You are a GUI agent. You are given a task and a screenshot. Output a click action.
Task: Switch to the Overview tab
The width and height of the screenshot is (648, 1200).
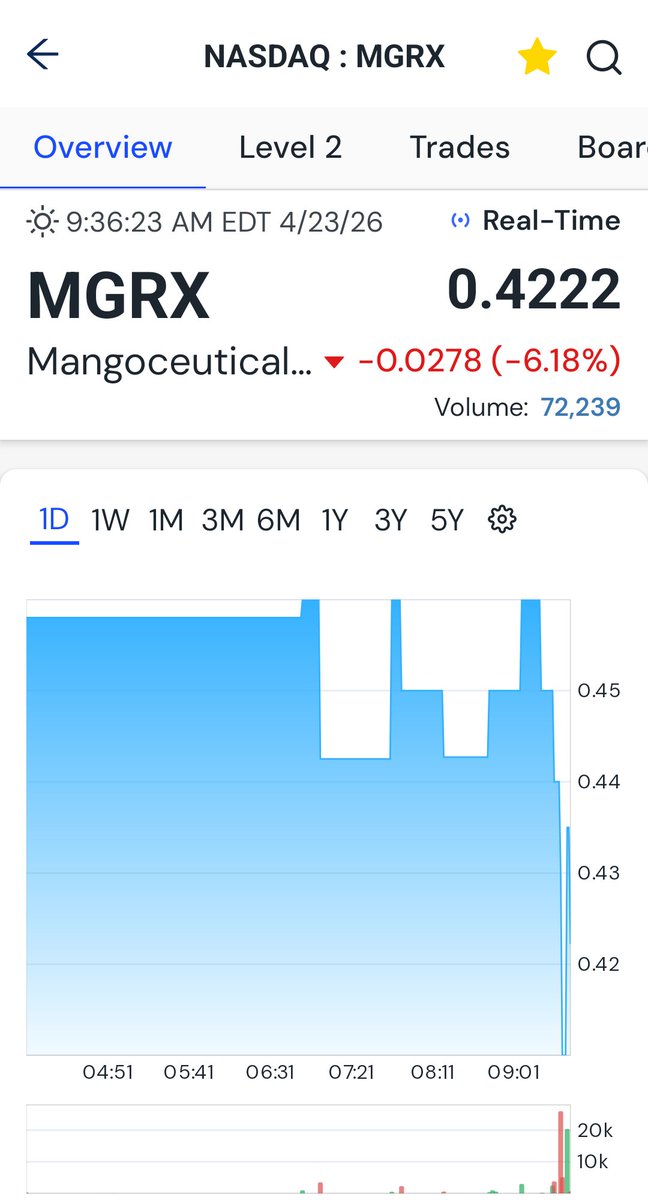point(103,148)
